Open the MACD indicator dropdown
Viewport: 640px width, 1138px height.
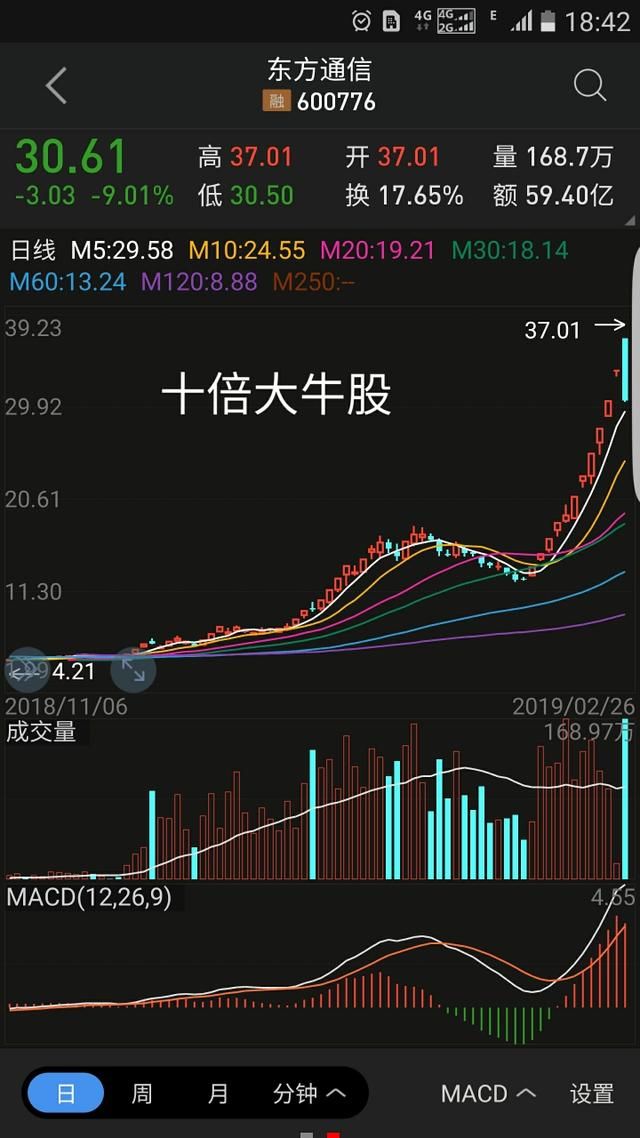point(488,1093)
